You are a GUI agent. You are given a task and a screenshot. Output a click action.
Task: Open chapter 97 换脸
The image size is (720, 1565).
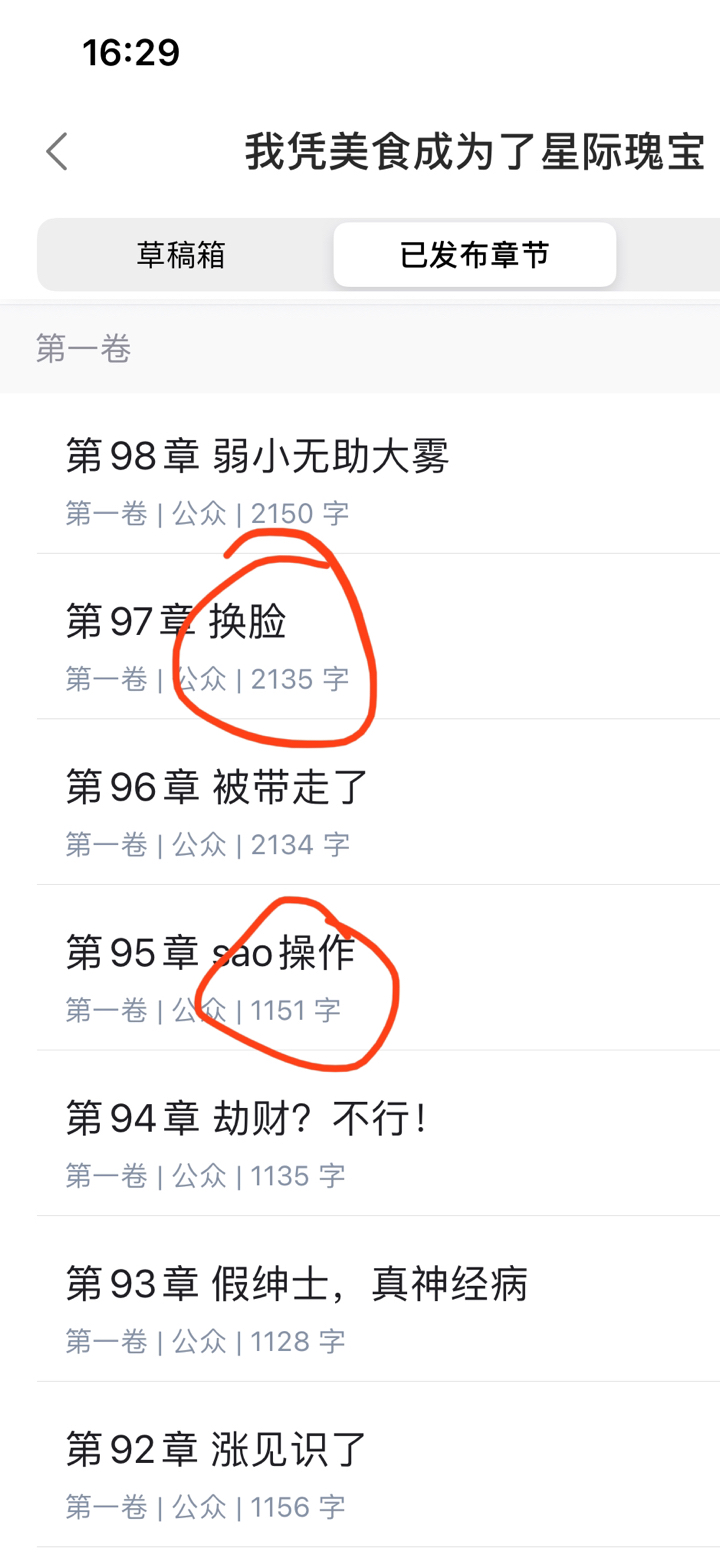(378, 636)
